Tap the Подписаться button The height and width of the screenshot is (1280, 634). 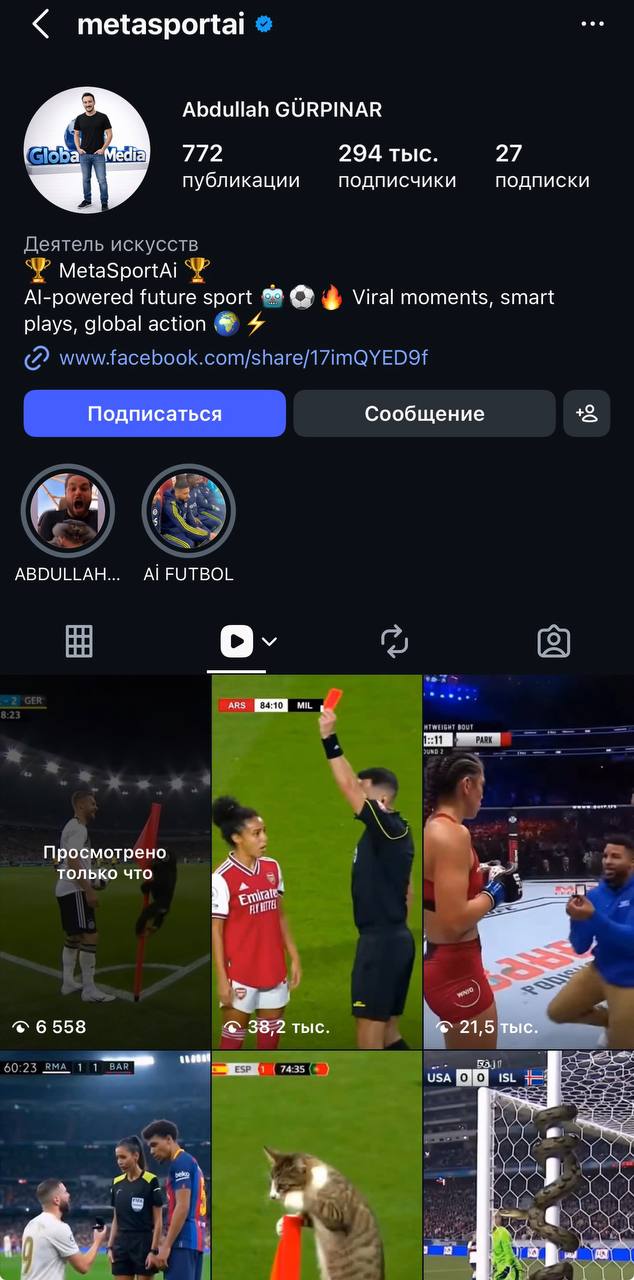[x=155, y=413]
